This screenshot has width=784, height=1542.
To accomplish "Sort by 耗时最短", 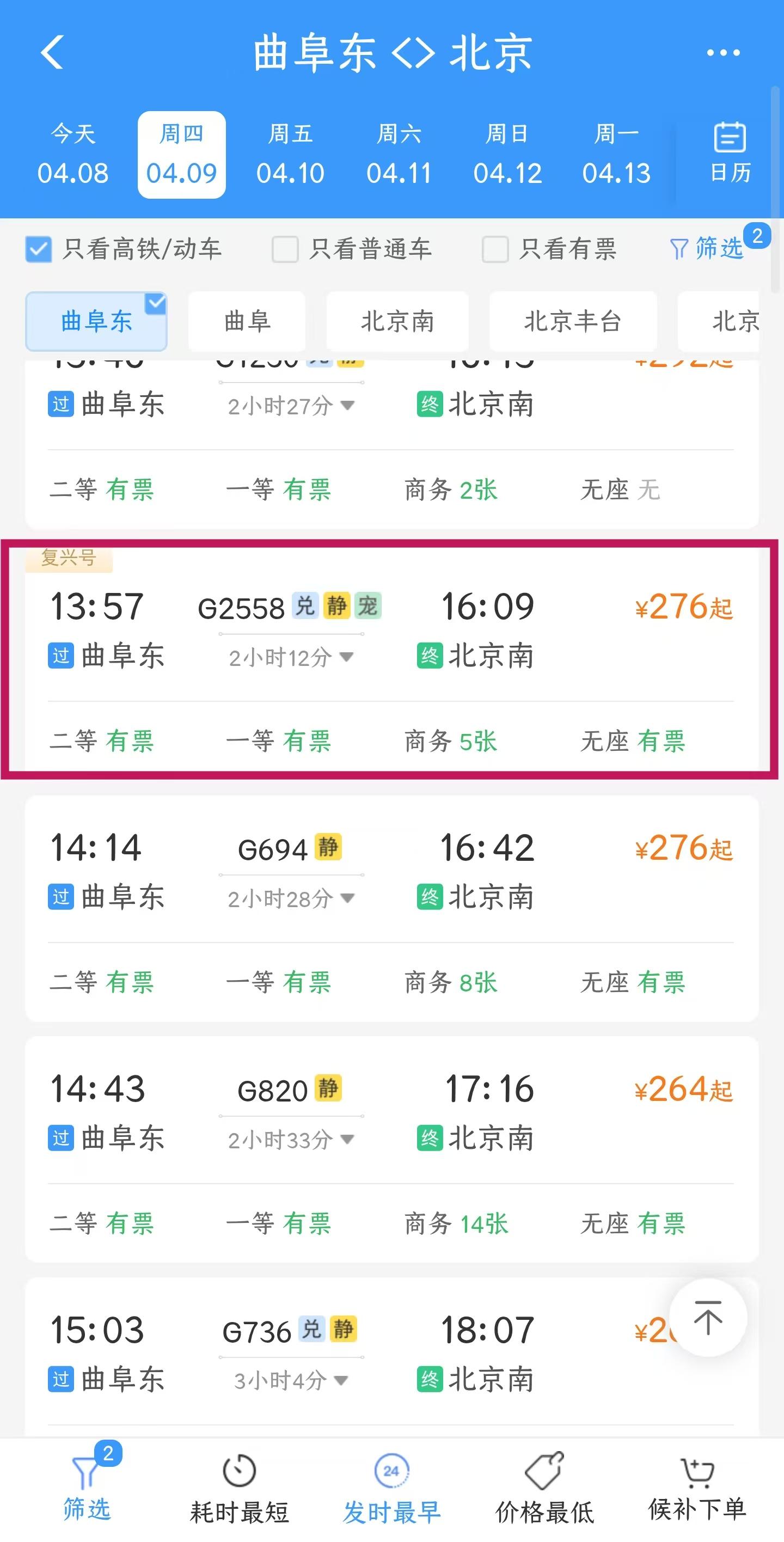I will (240, 1487).
